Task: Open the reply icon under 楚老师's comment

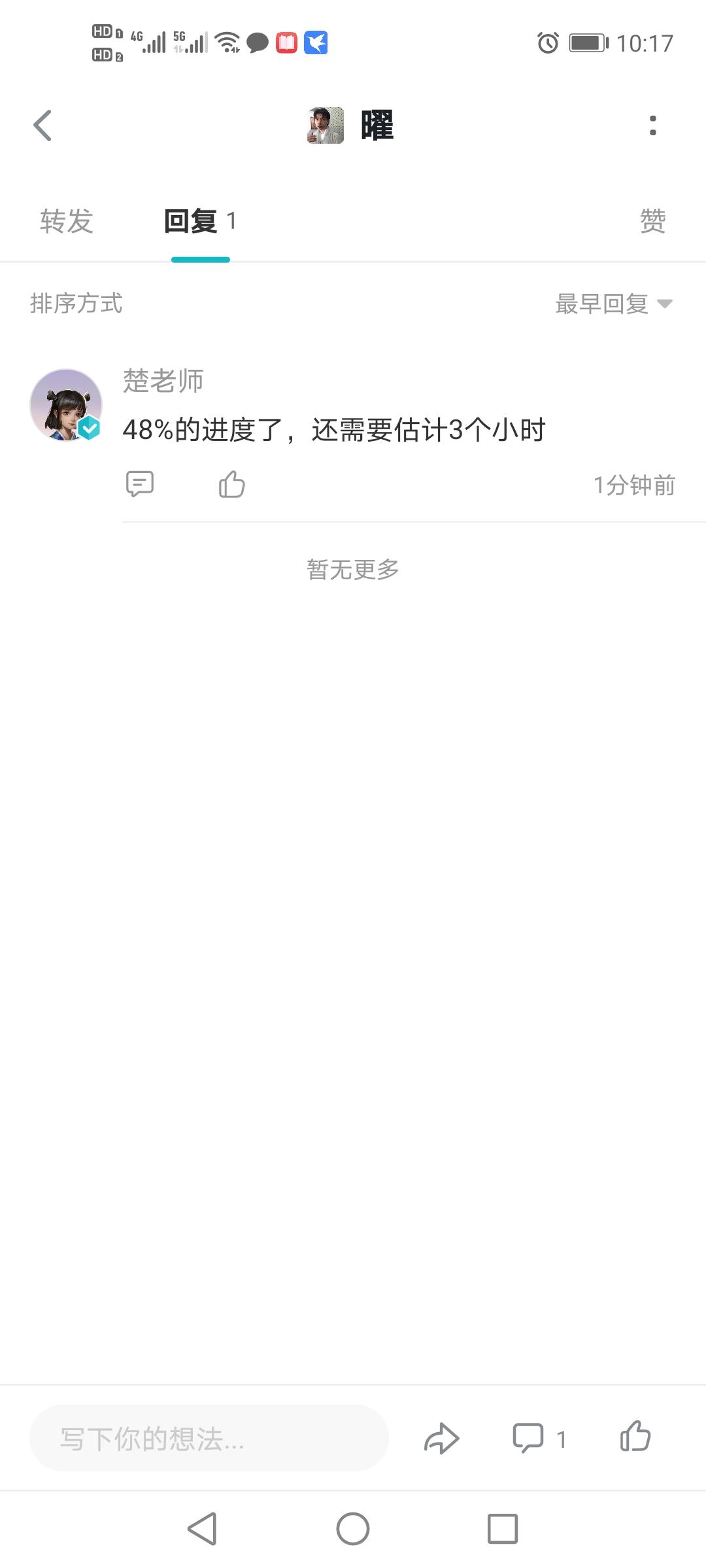Action: [x=140, y=485]
